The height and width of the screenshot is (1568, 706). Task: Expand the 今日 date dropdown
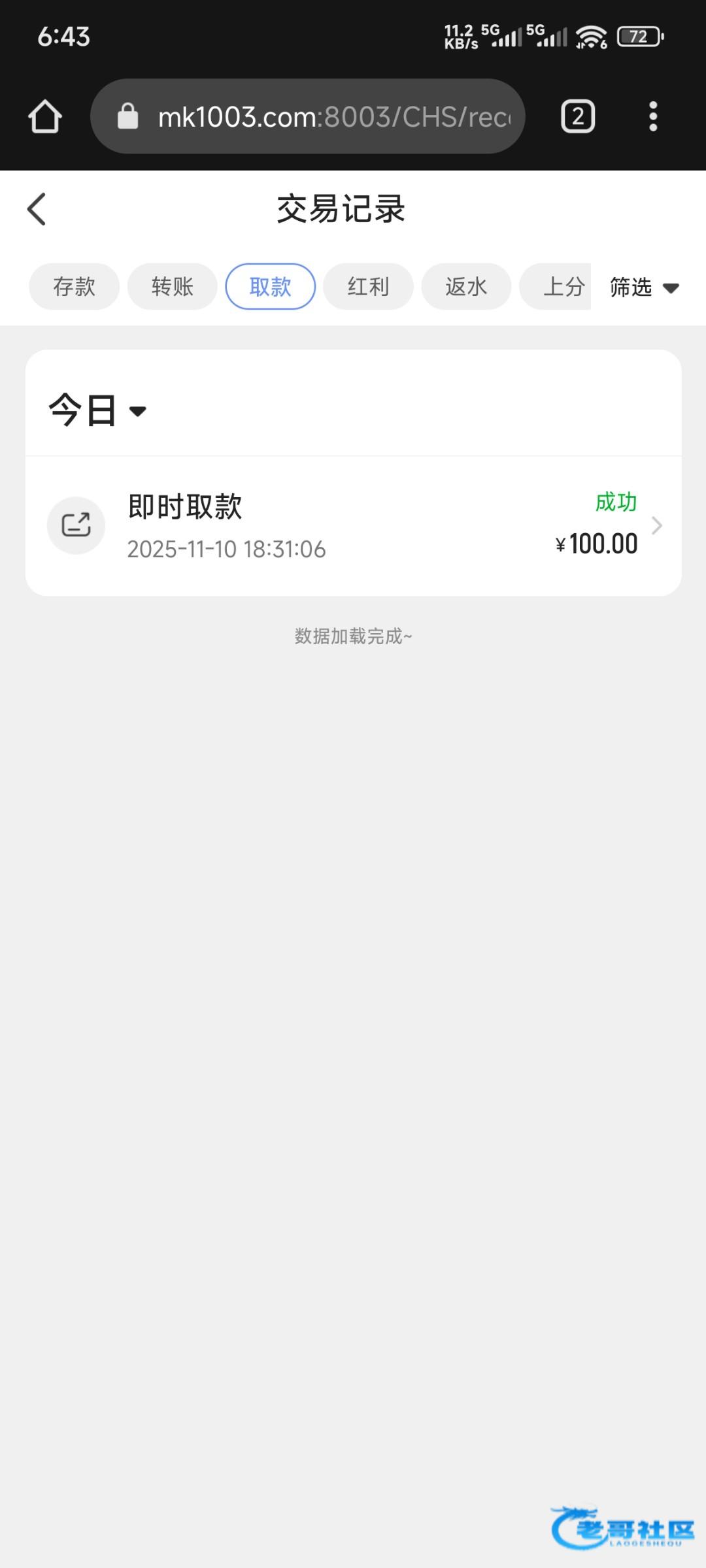click(97, 410)
